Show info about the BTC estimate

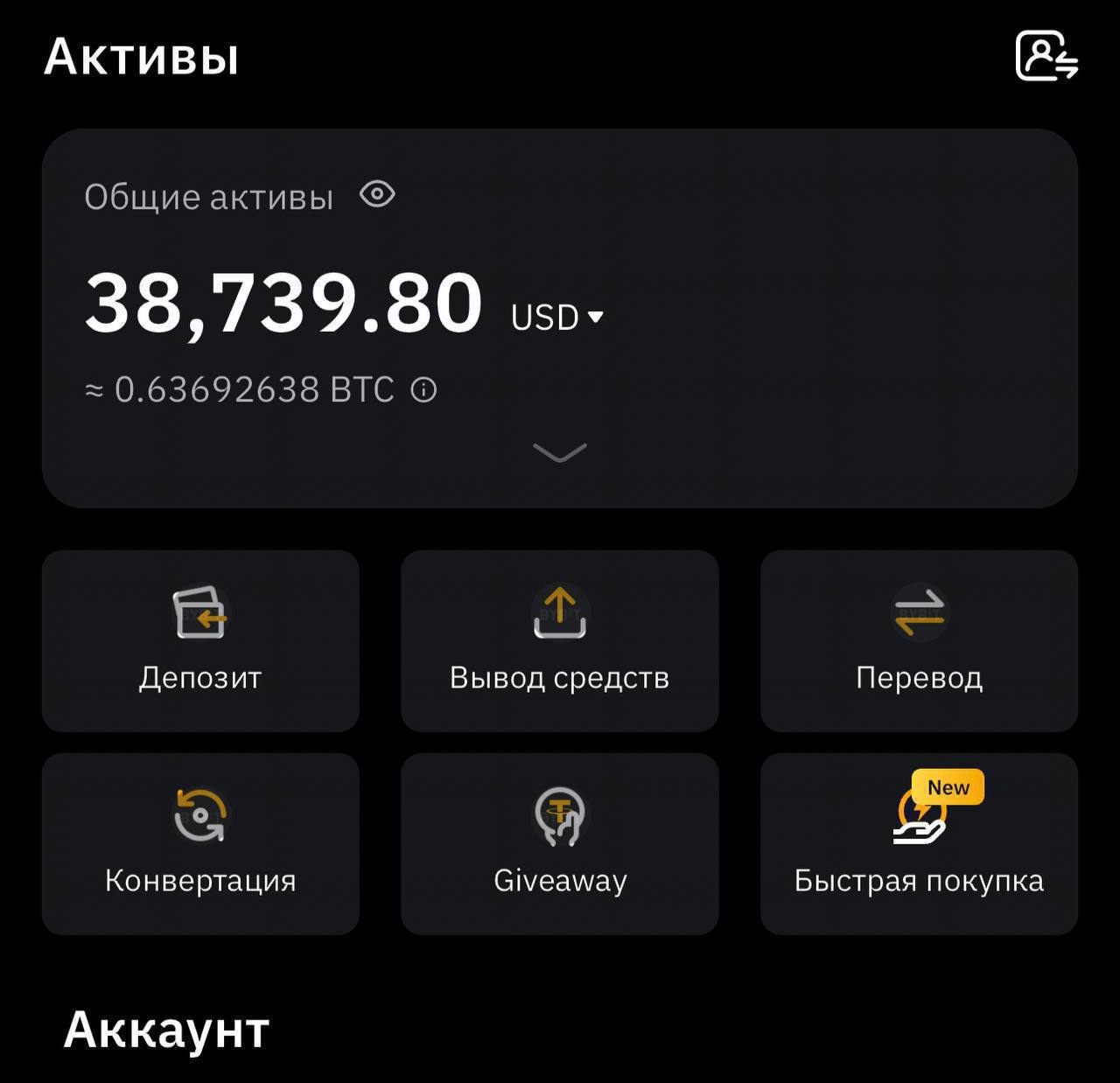tap(424, 389)
